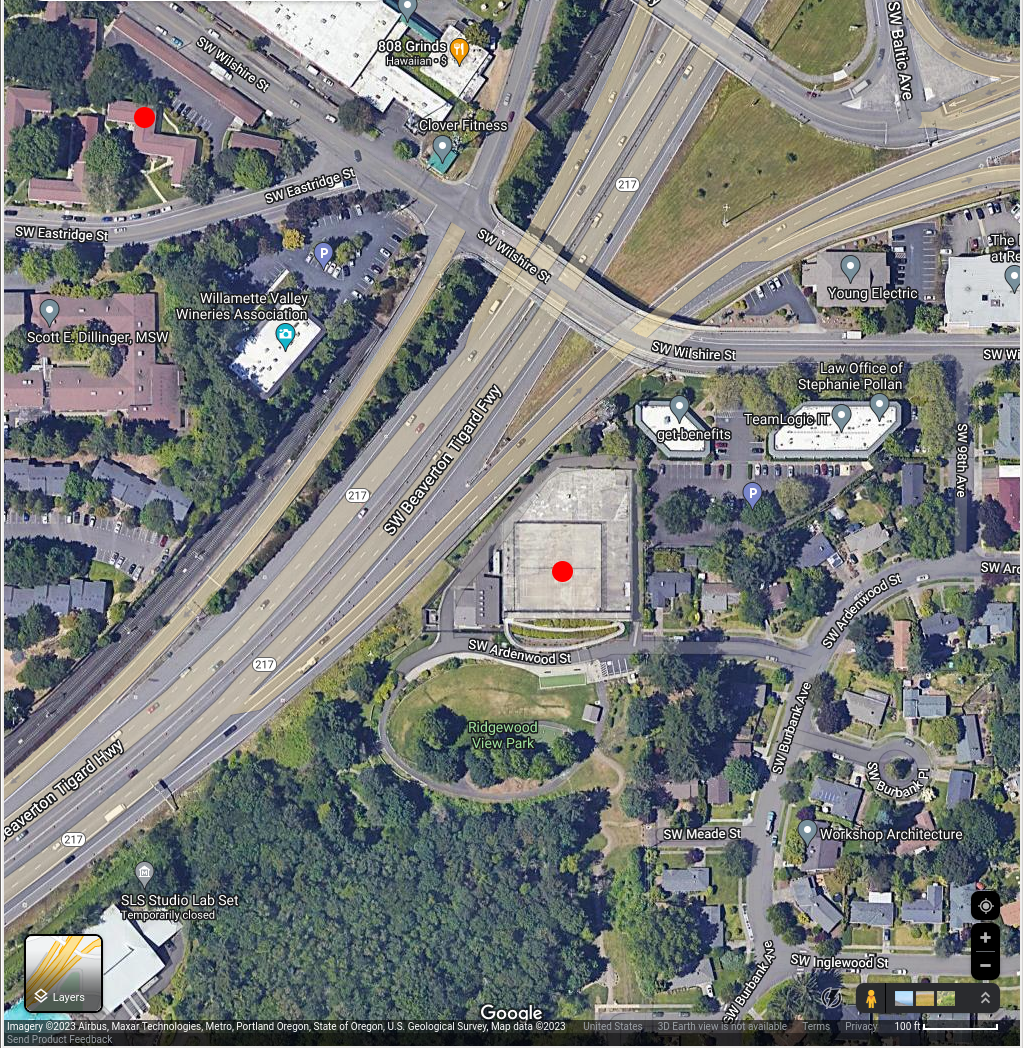1023x1048 pixels.
Task: Select Scott E. Dillinger, MSW marker
Action: pos(50,311)
